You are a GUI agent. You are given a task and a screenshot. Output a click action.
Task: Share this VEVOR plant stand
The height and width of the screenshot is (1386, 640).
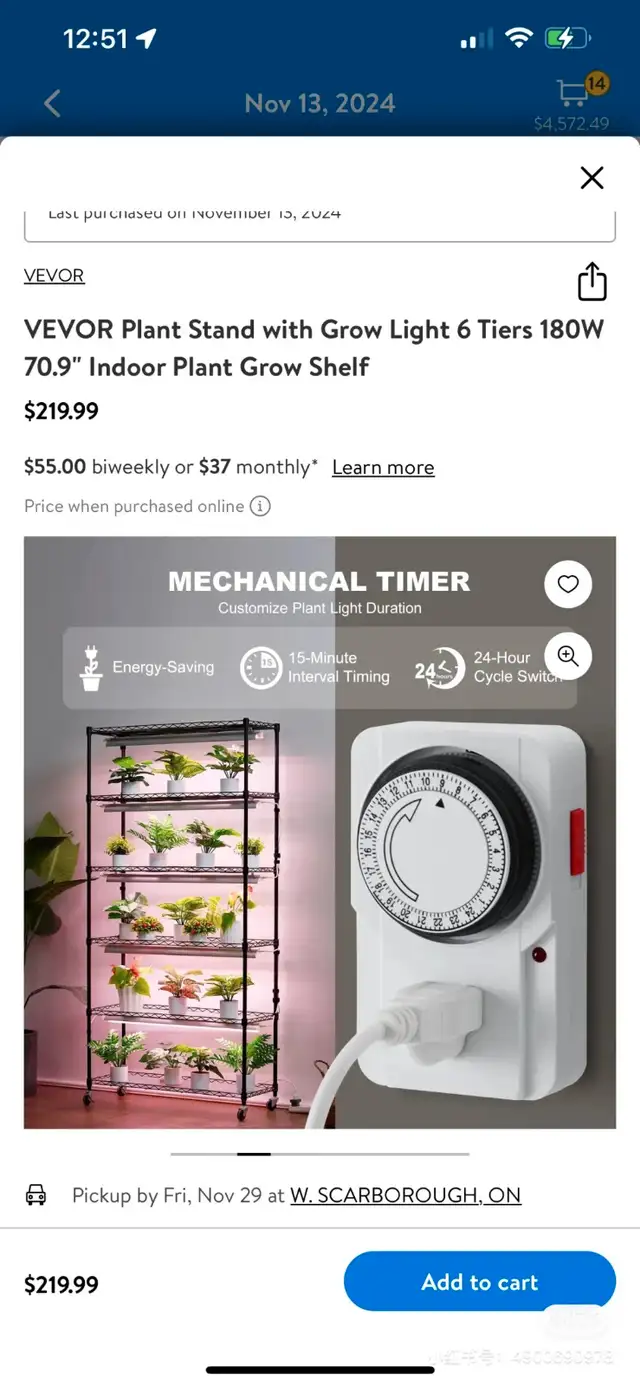592,281
